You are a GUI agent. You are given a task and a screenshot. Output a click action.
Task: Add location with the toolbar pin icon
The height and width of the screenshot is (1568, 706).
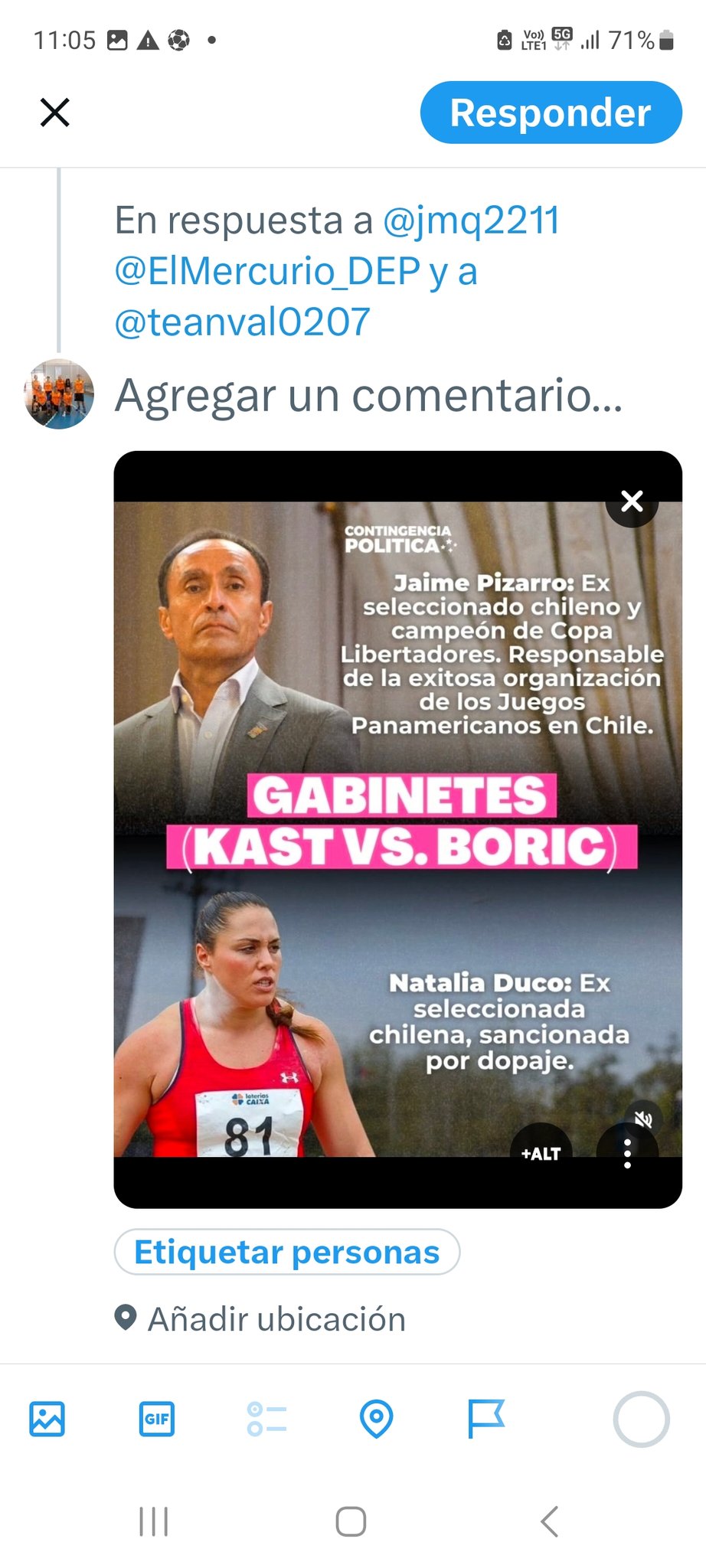click(376, 1419)
